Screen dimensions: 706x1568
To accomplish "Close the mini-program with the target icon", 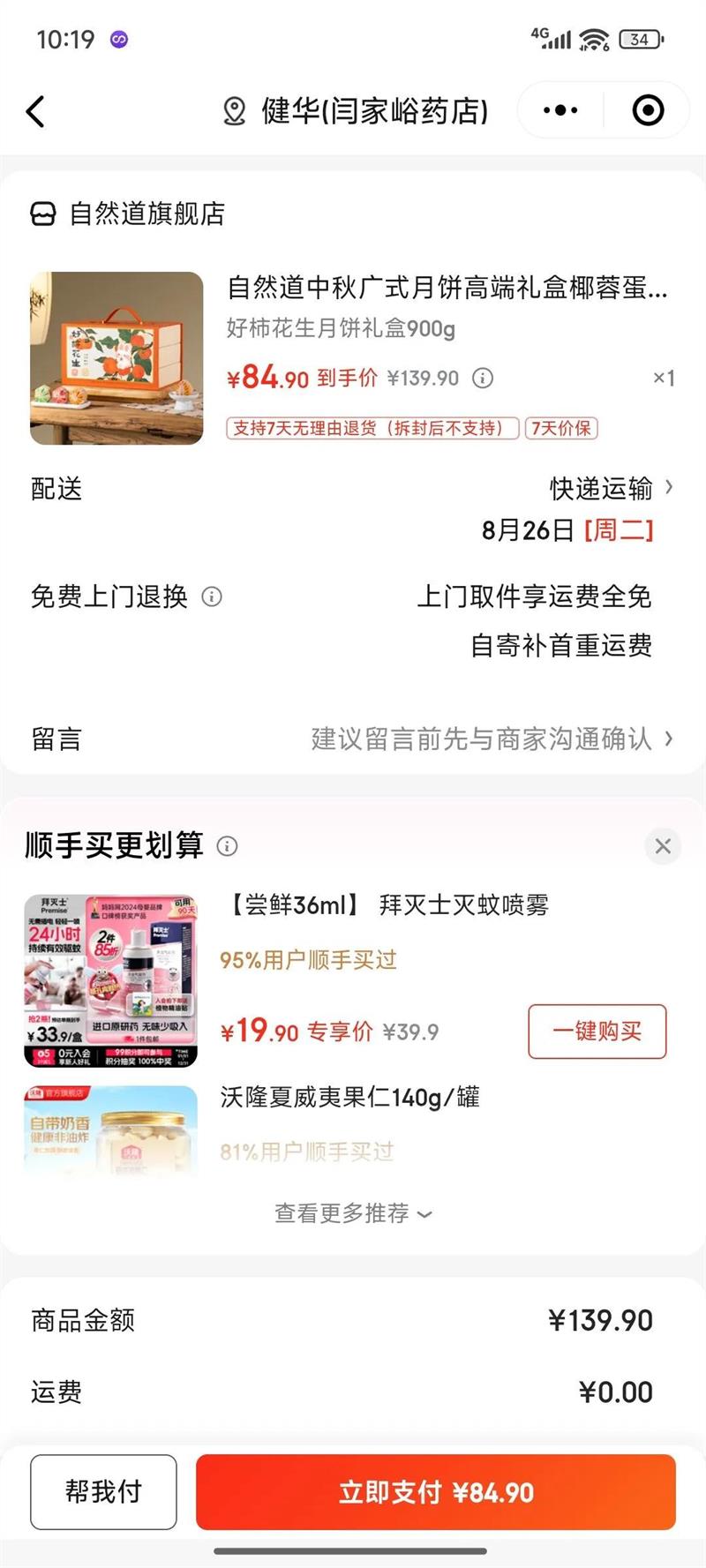I will click(x=648, y=111).
